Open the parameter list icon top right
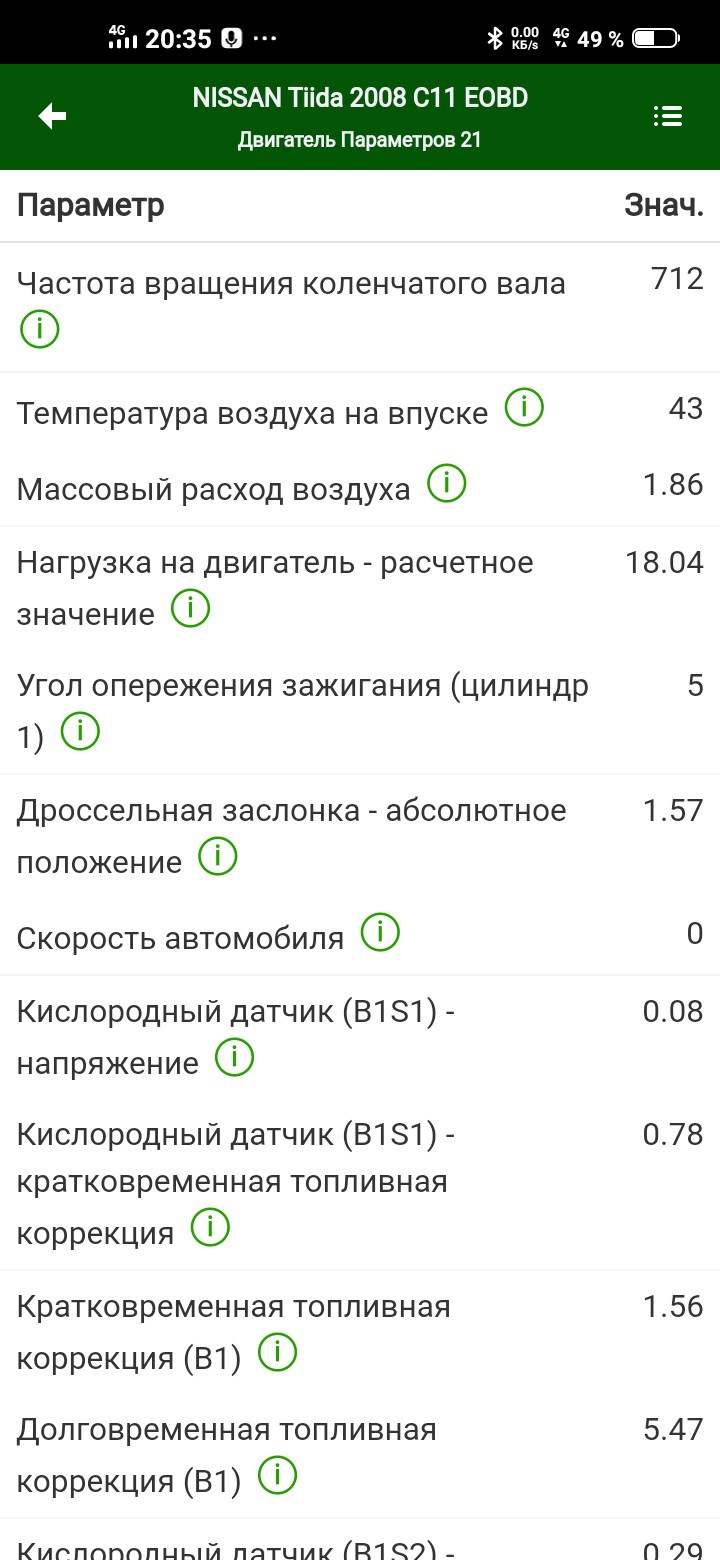This screenshot has height=1560, width=720. coord(666,116)
